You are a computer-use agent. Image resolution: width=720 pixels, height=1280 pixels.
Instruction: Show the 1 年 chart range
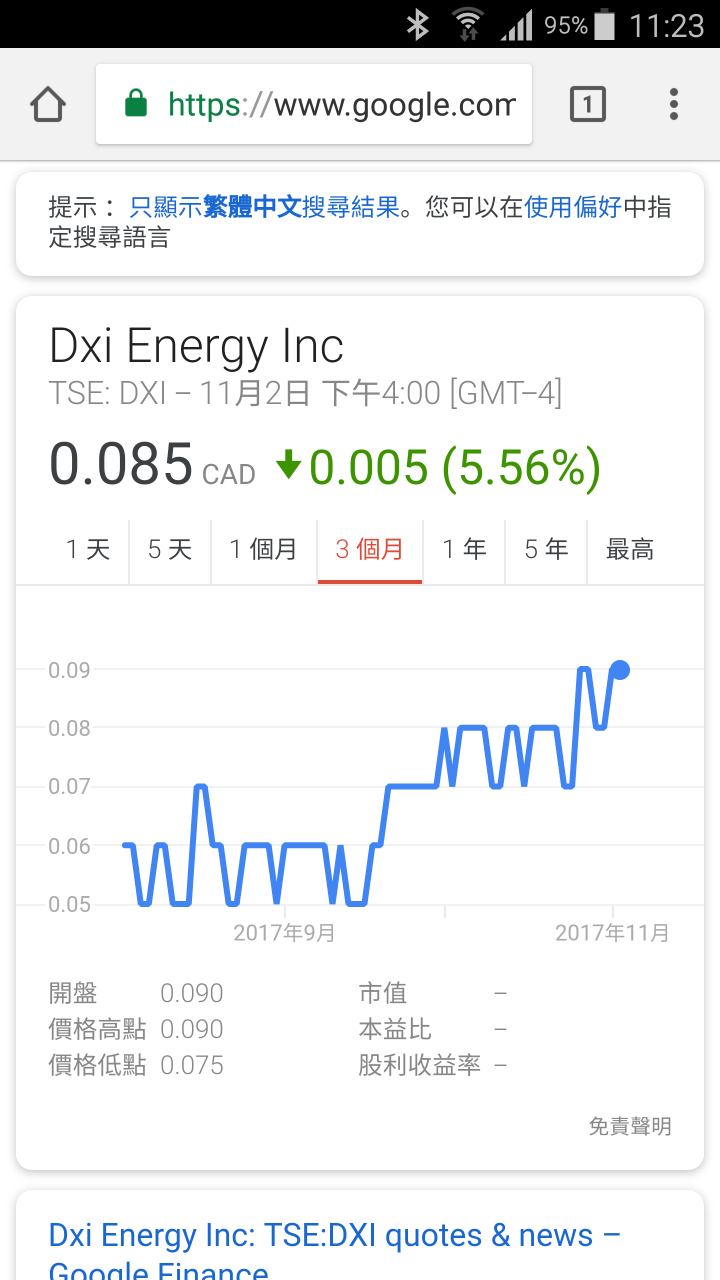tap(464, 550)
